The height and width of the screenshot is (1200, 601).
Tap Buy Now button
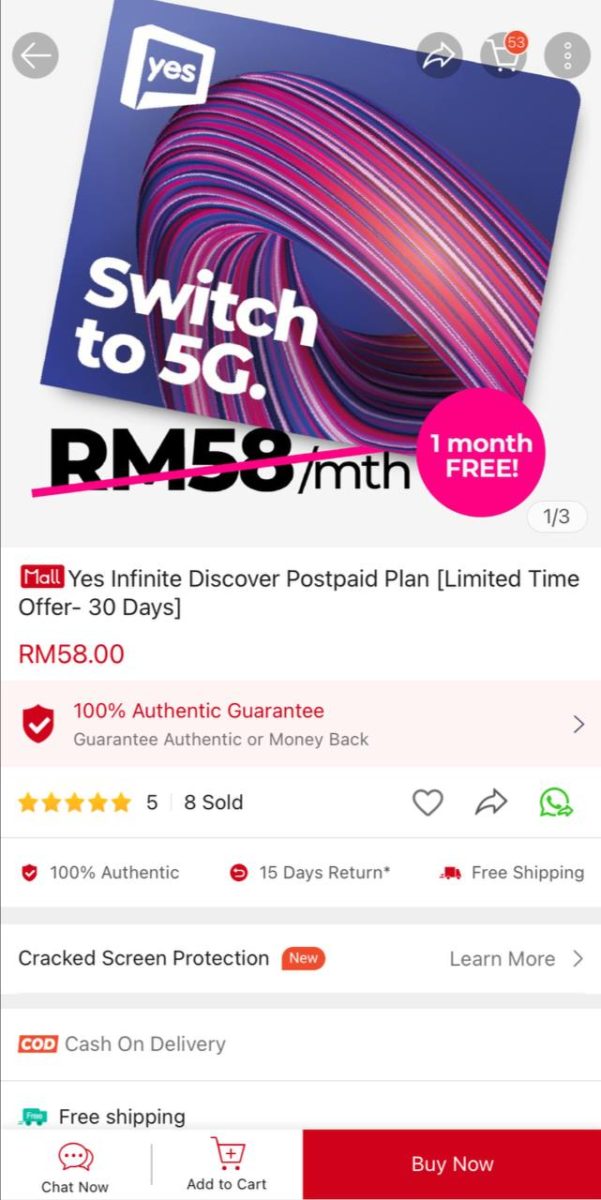pyautogui.click(x=452, y=1165)
